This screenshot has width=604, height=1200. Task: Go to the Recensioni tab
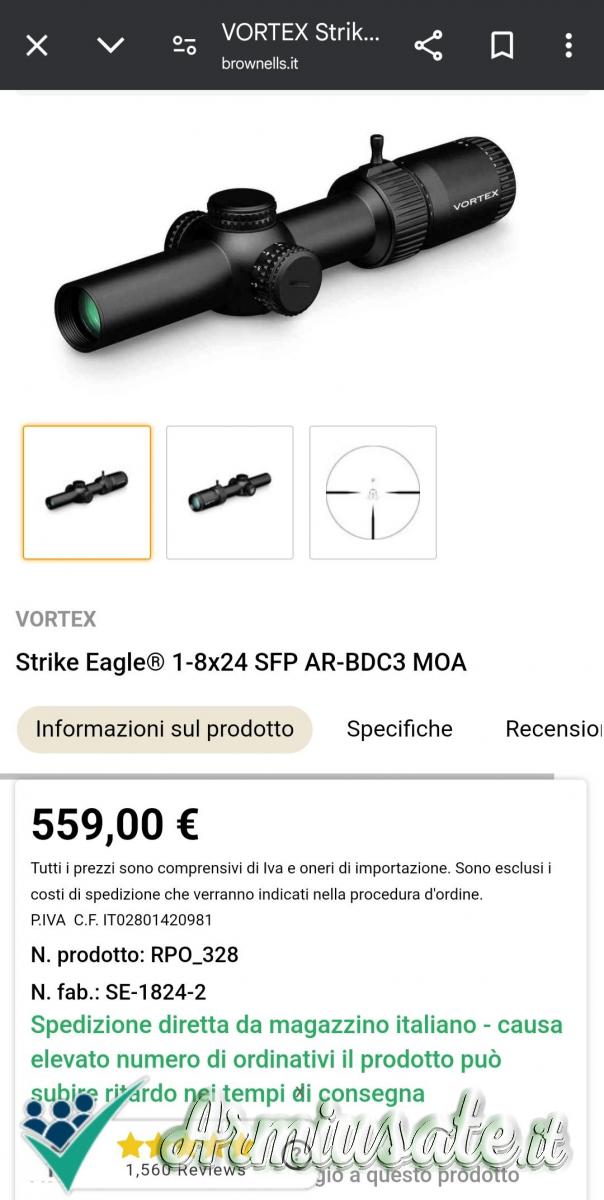[553, 729]
